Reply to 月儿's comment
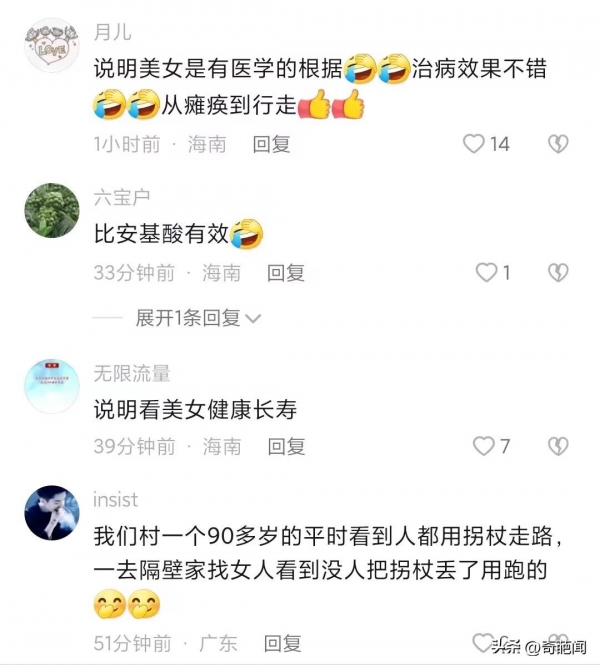The image size is (600, 668). click(x=271, y=144)
